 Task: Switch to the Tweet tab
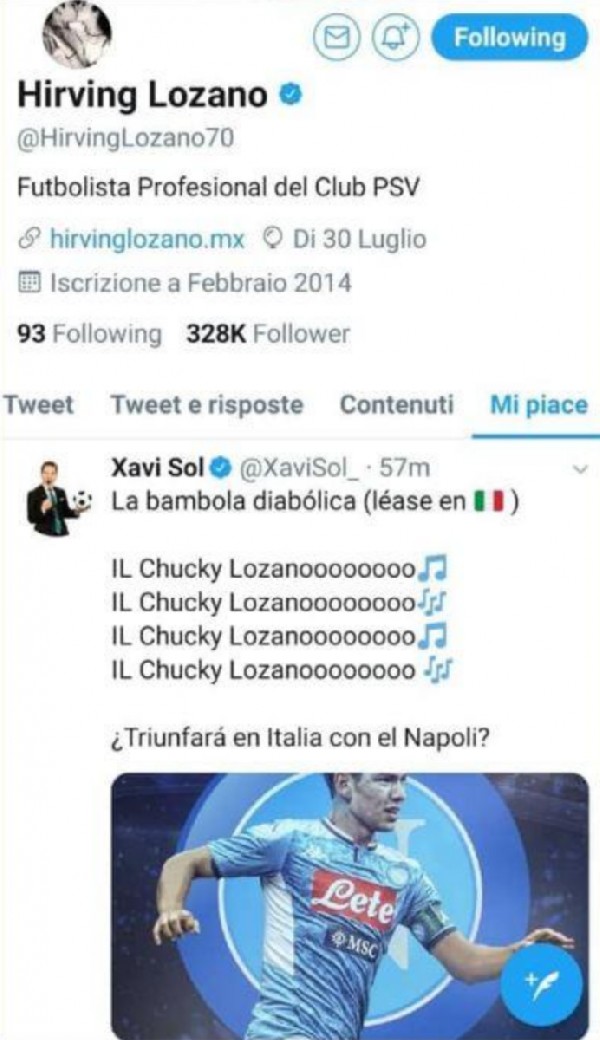(x=38, y=405)
